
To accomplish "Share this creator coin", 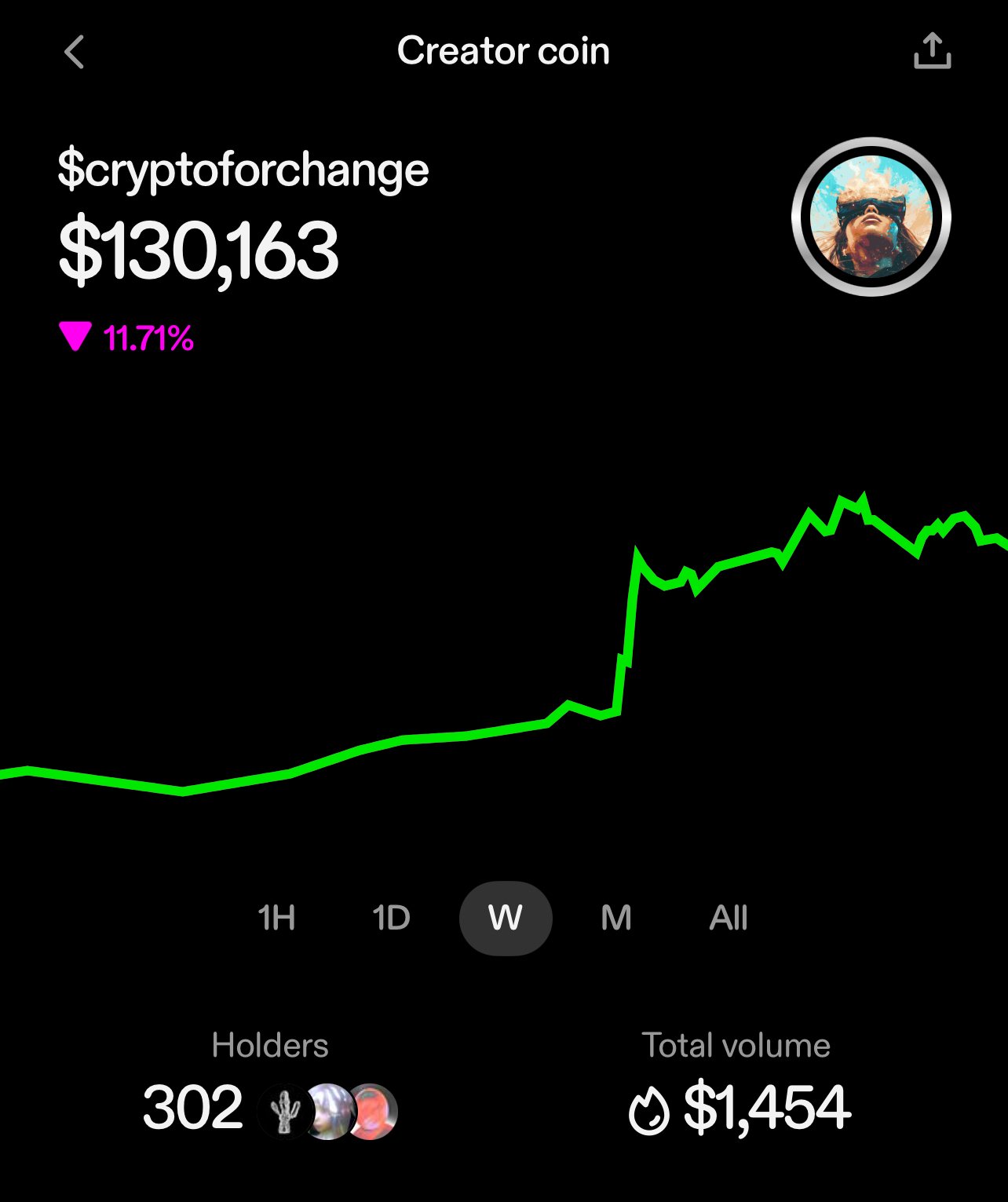I will pyautogui.click(x=932, y=52).
